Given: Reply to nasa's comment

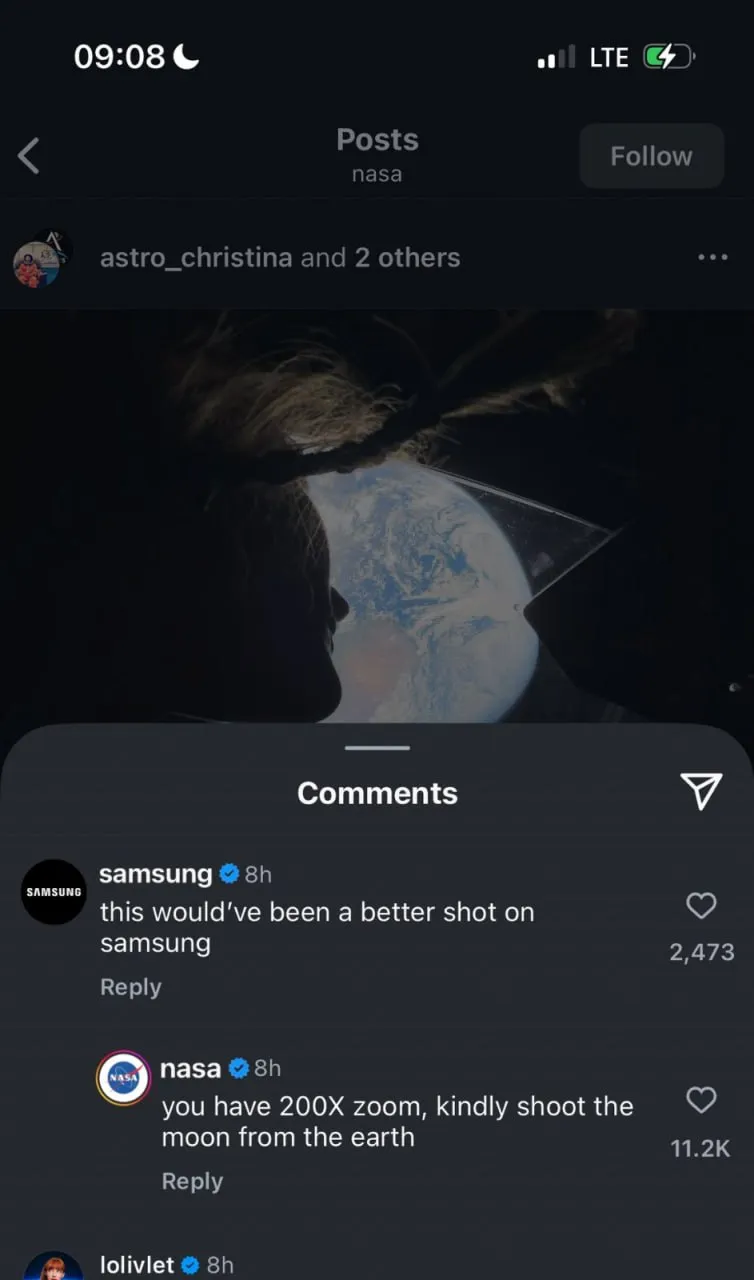Looking at the screenshot, I should coord(192,1181).
